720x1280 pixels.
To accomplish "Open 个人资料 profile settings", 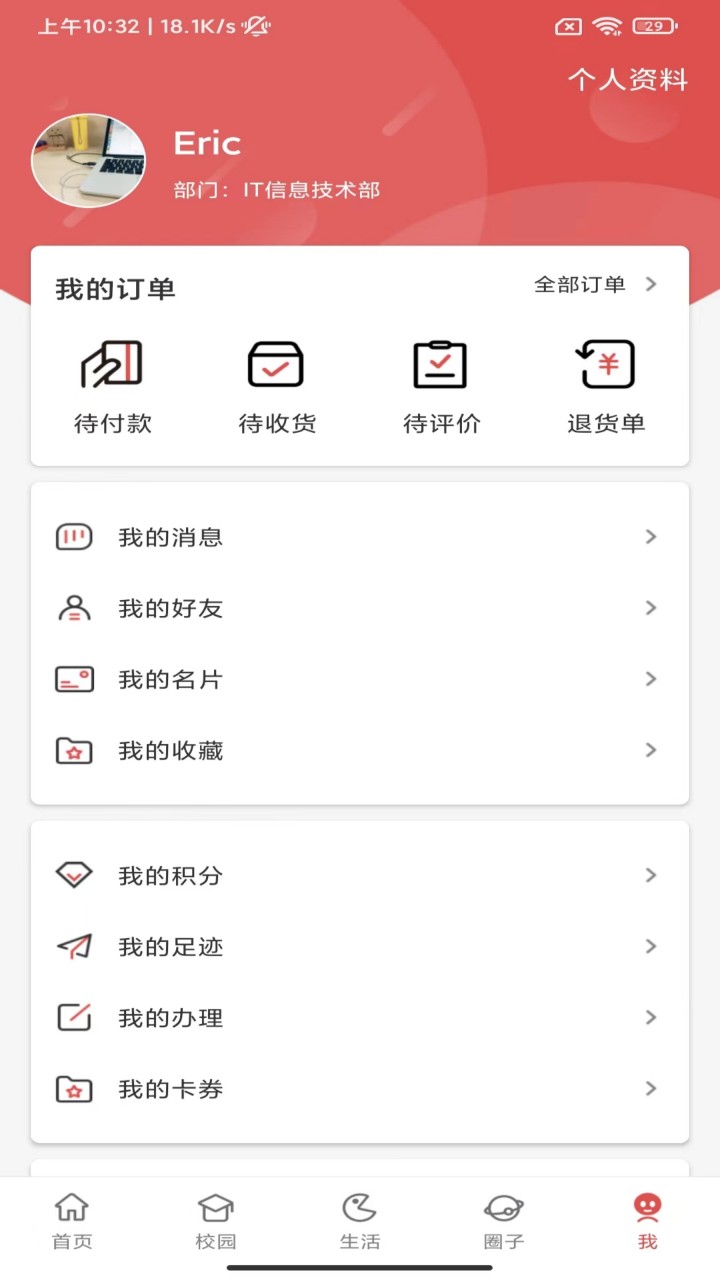I will tap(628, 80).
